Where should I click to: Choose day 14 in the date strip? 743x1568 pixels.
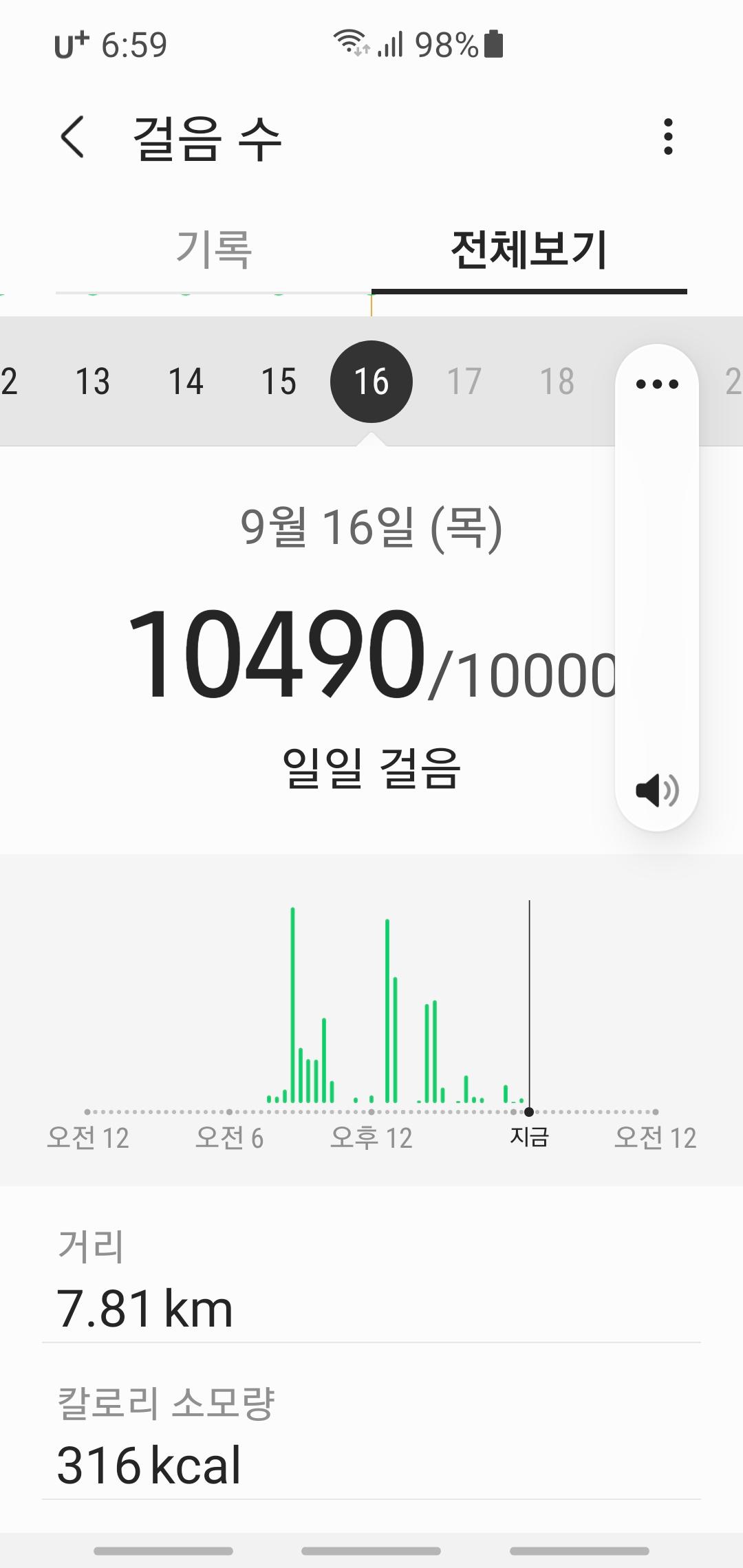click(186, 382)
